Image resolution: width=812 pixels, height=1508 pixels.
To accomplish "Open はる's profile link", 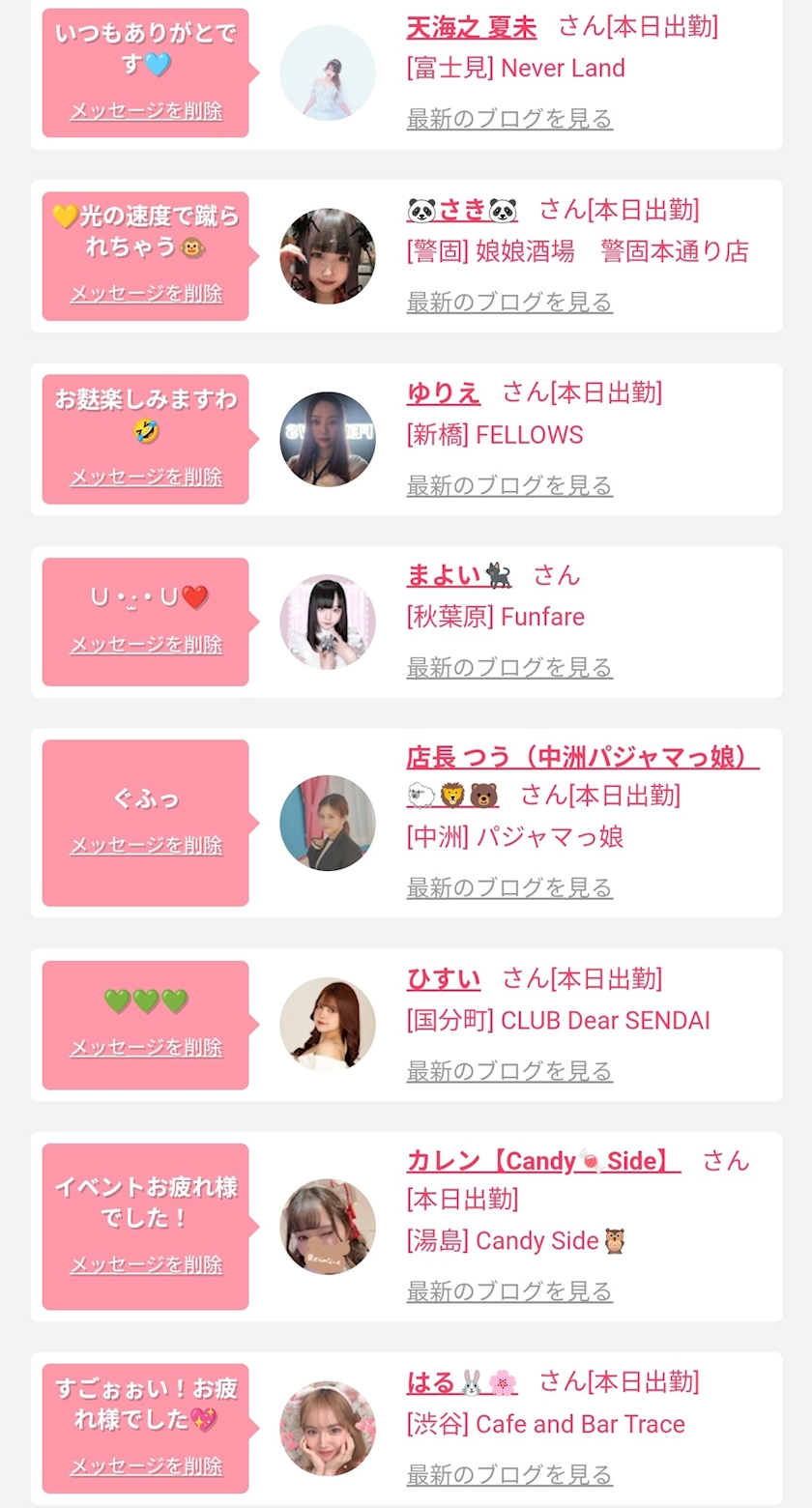I will coord(462,1382).
